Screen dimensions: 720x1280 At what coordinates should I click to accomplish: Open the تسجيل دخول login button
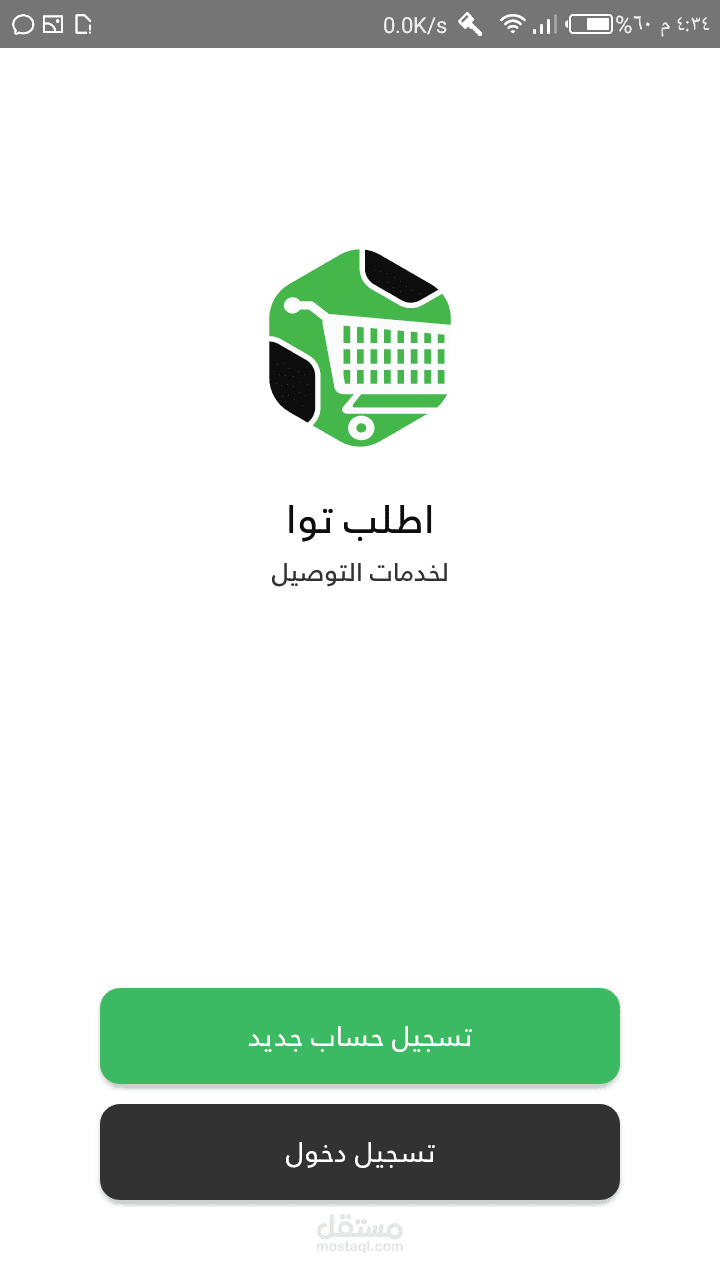360,1152
